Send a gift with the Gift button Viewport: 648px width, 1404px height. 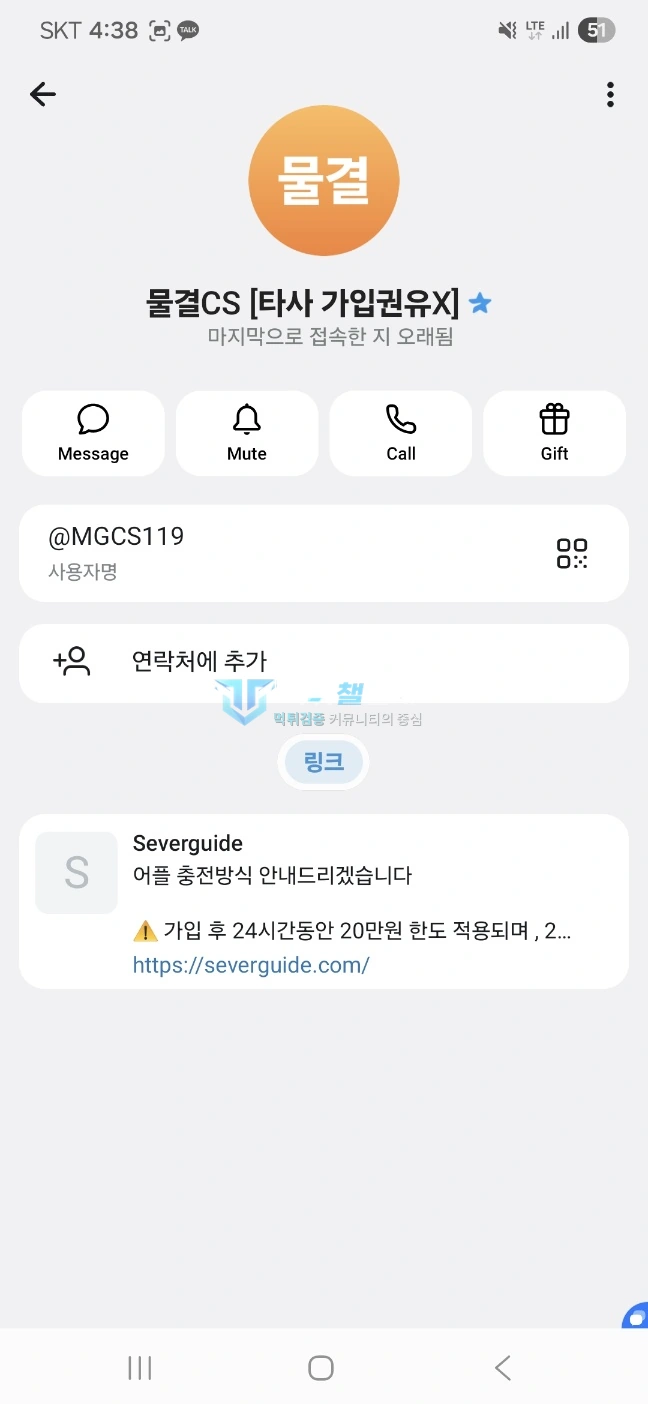pos(555,433)
